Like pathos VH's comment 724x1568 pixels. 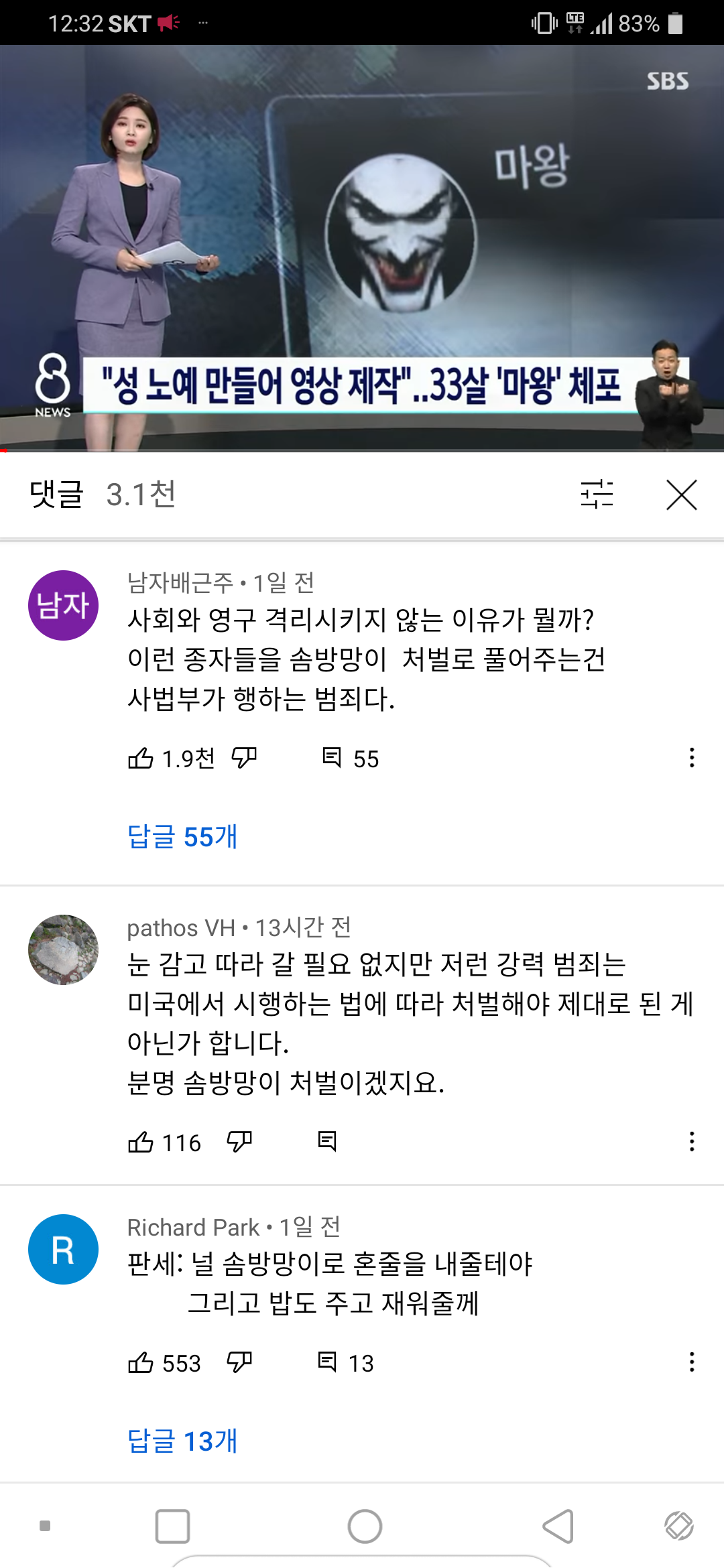tap(141, 1142)
